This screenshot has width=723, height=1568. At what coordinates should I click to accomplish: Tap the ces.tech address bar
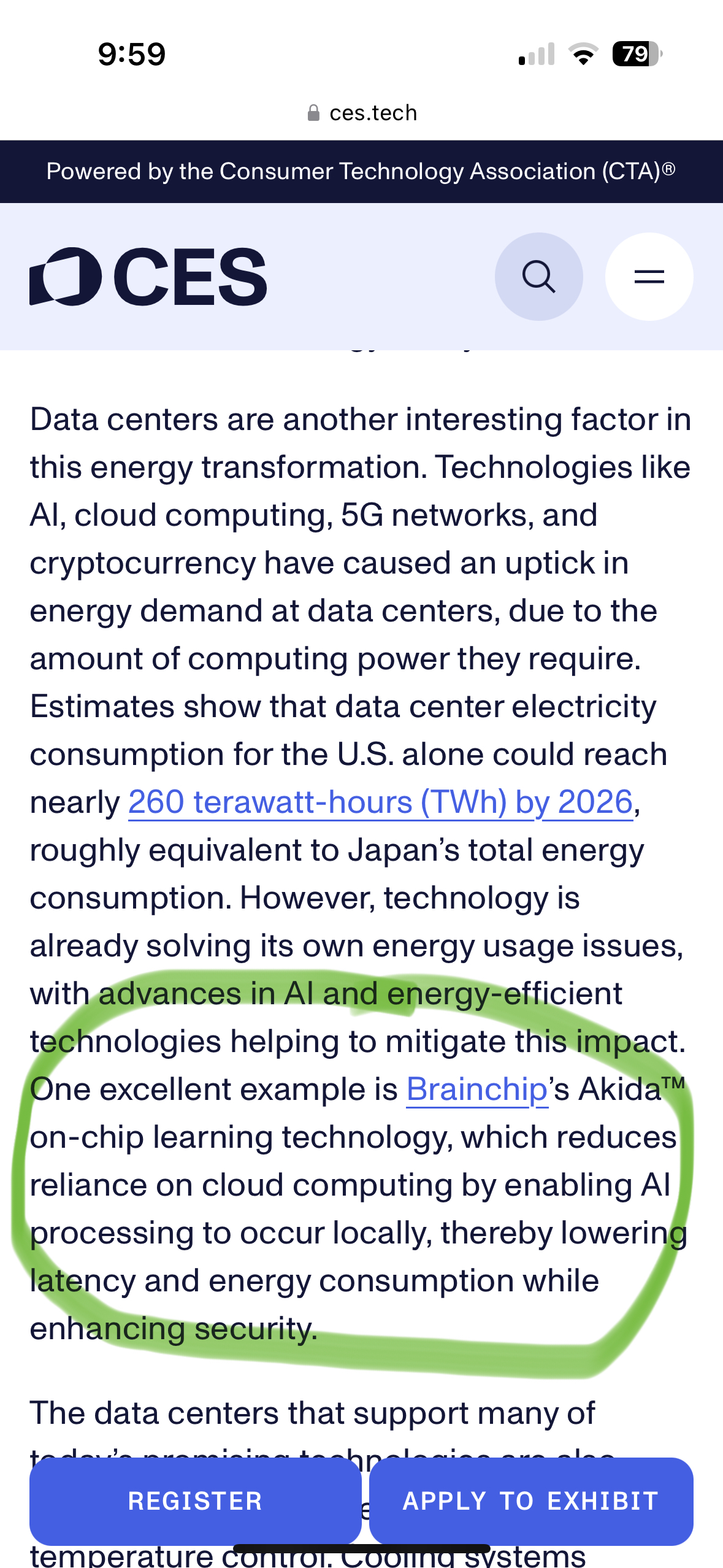coord(362,113)
